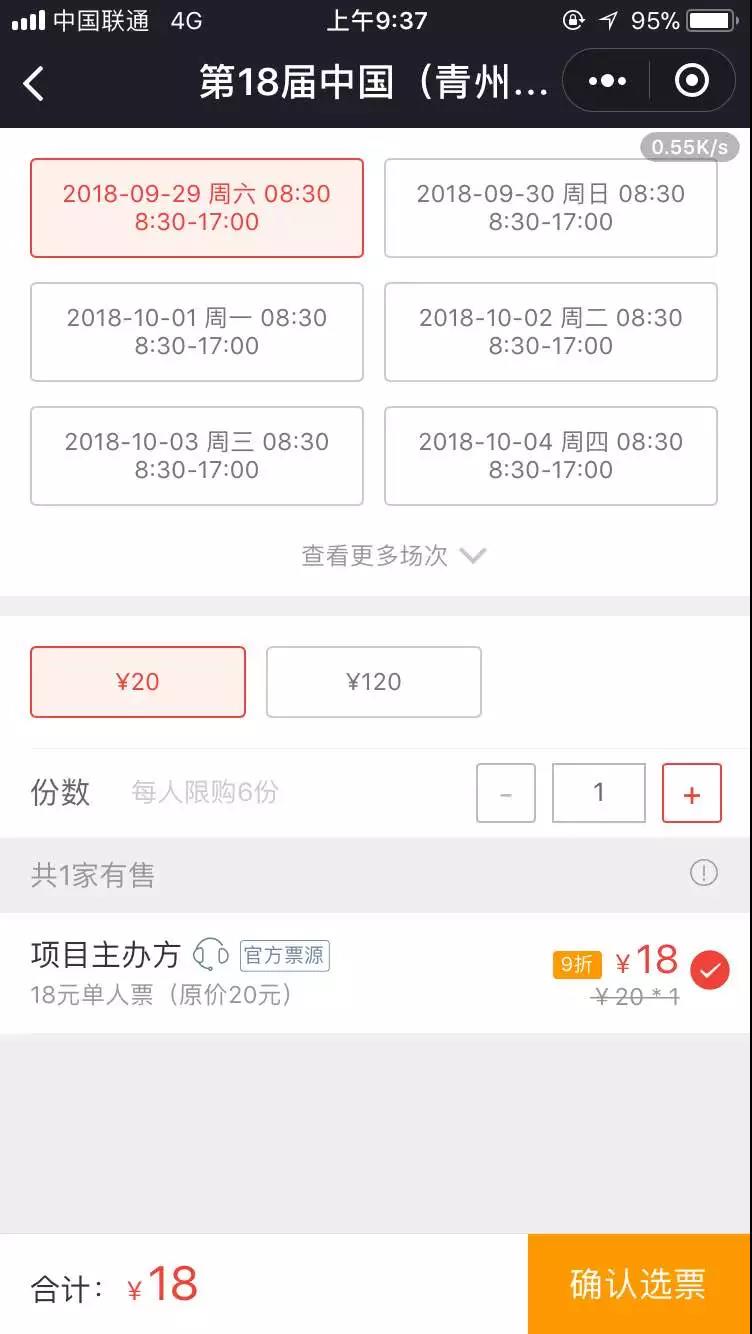752x1334 pixels.
Task: Tap the chevron next to 查看更多场次
Action: click(x=473, y=556)
